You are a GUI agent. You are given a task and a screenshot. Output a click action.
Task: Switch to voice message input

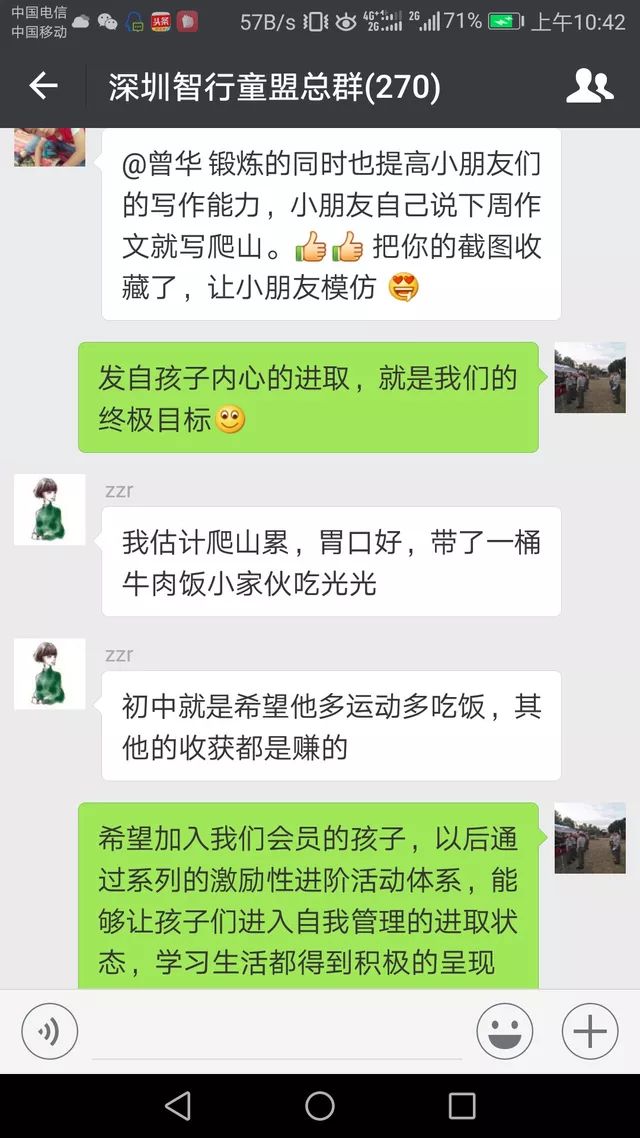(49, 1031)
